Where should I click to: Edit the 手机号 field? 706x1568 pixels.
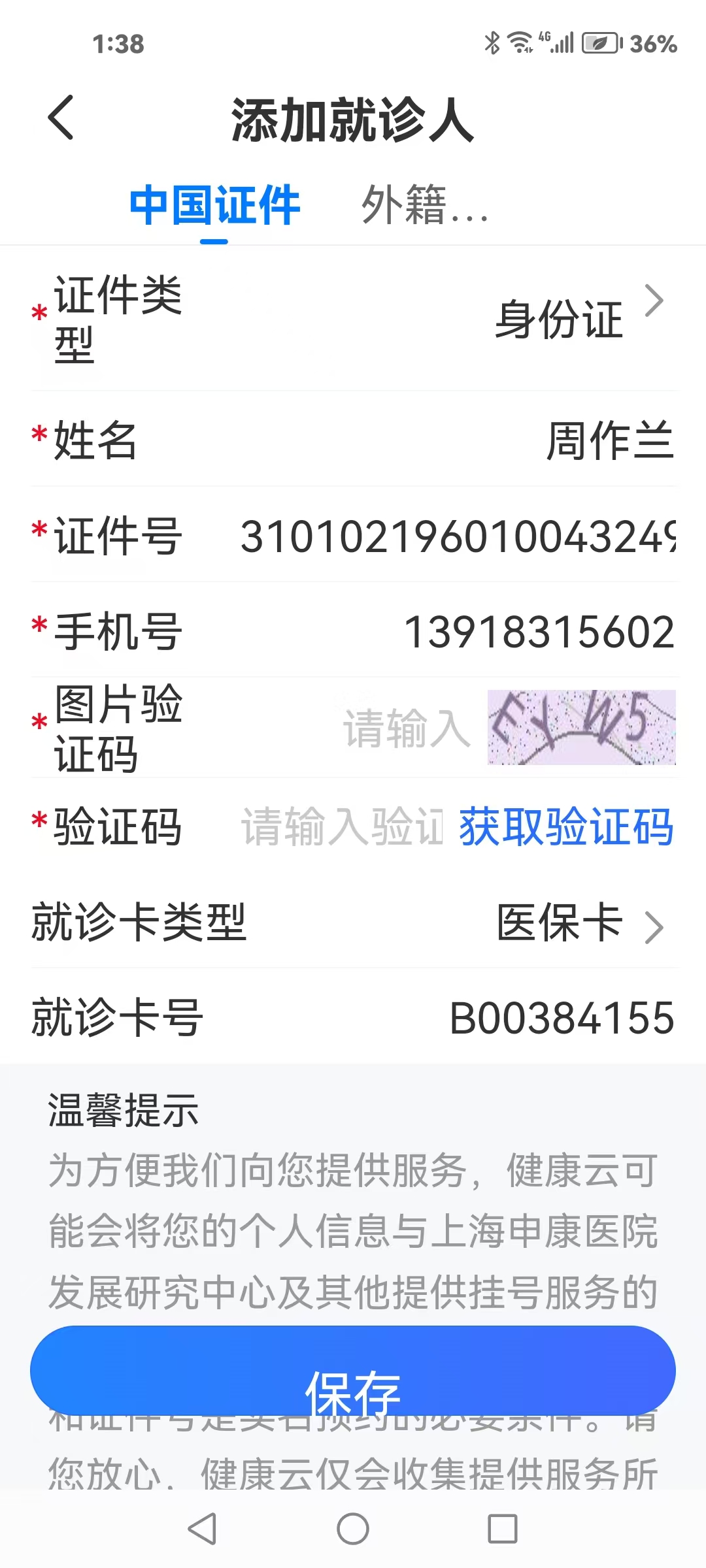[539, 632]
